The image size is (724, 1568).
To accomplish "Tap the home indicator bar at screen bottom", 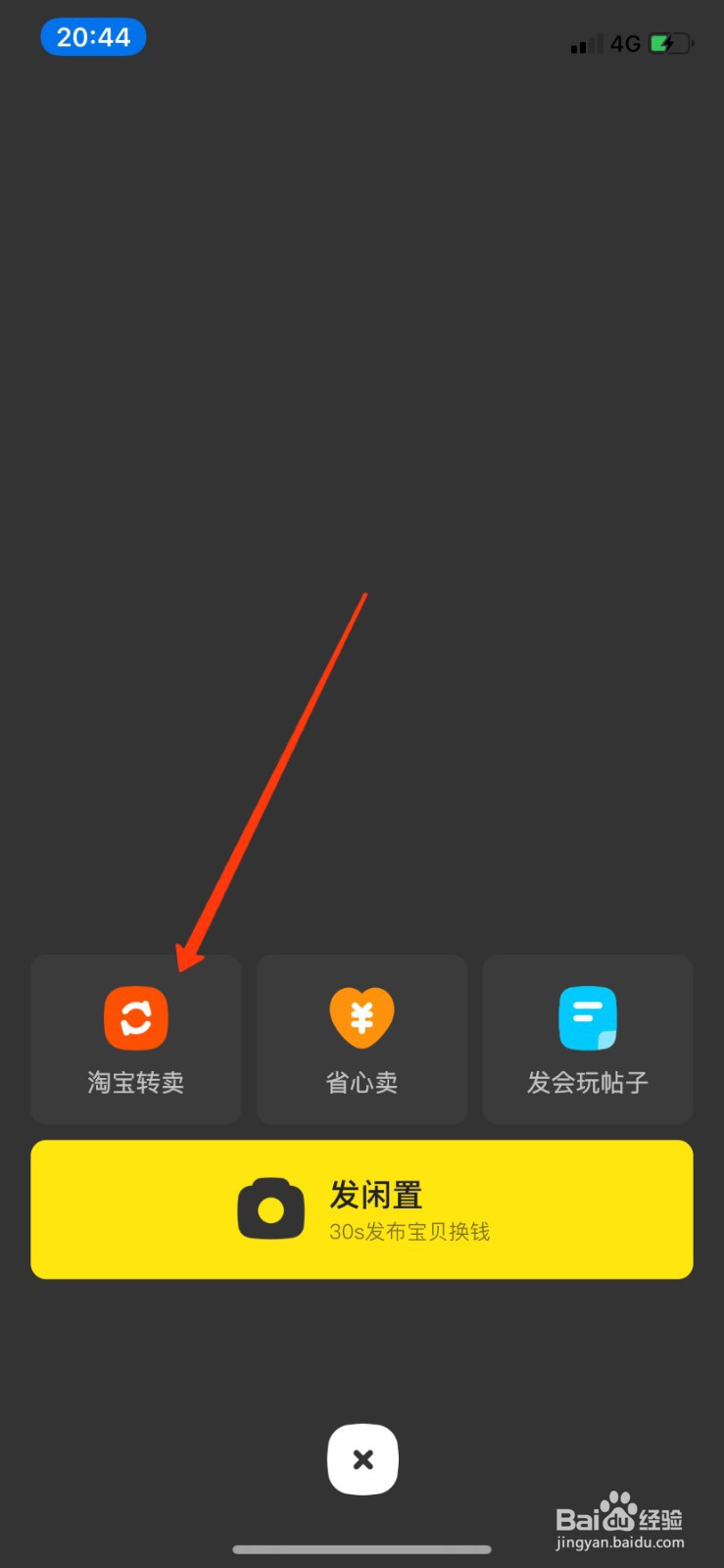I will (362, 1549).
